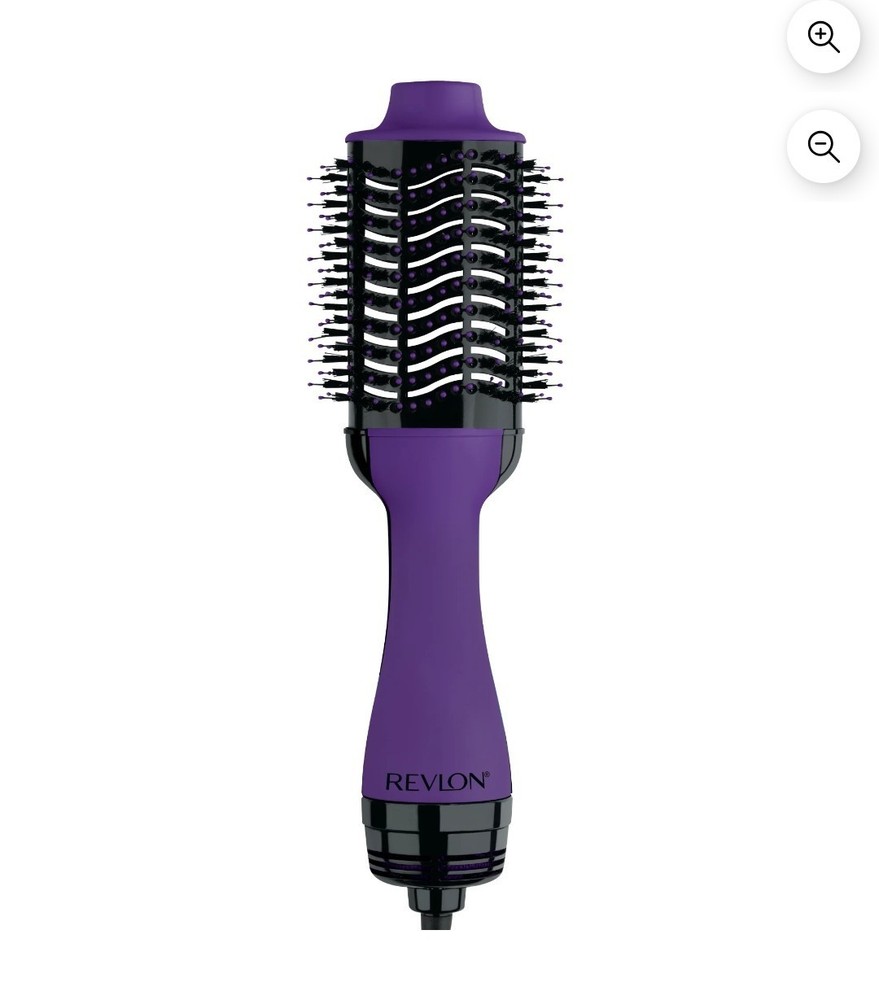
Task: Zoom out of the product image
Action: tap(823, 147)
